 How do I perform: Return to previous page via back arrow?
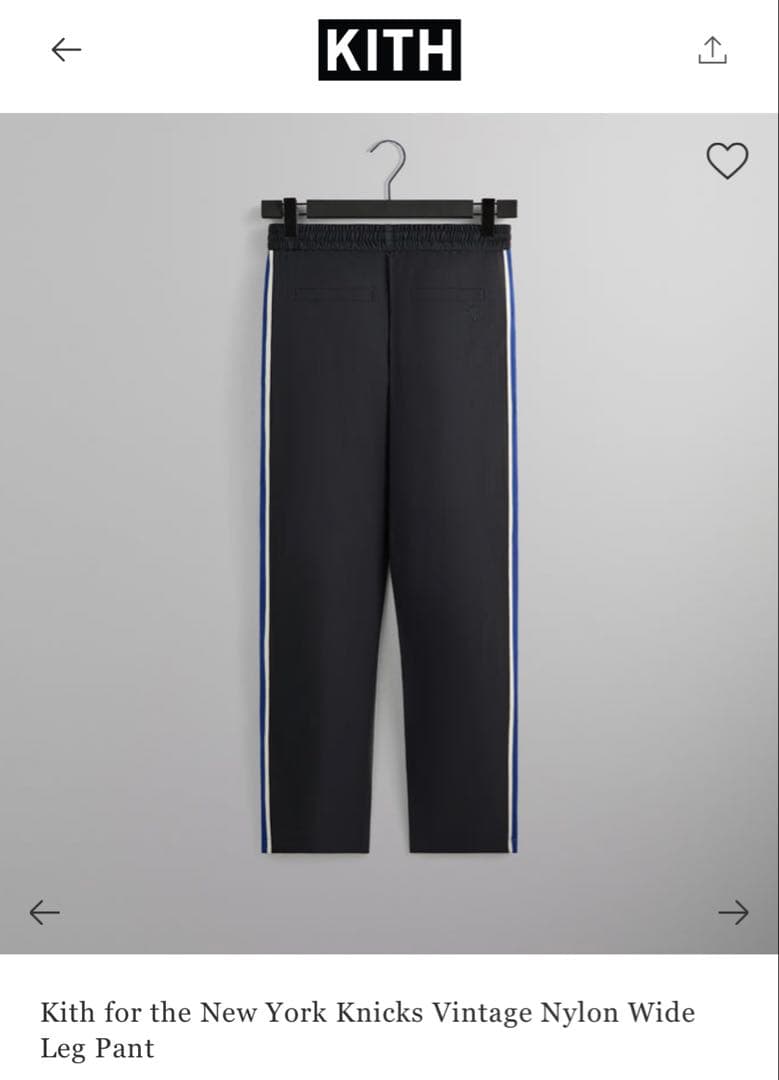coord(64,49)
